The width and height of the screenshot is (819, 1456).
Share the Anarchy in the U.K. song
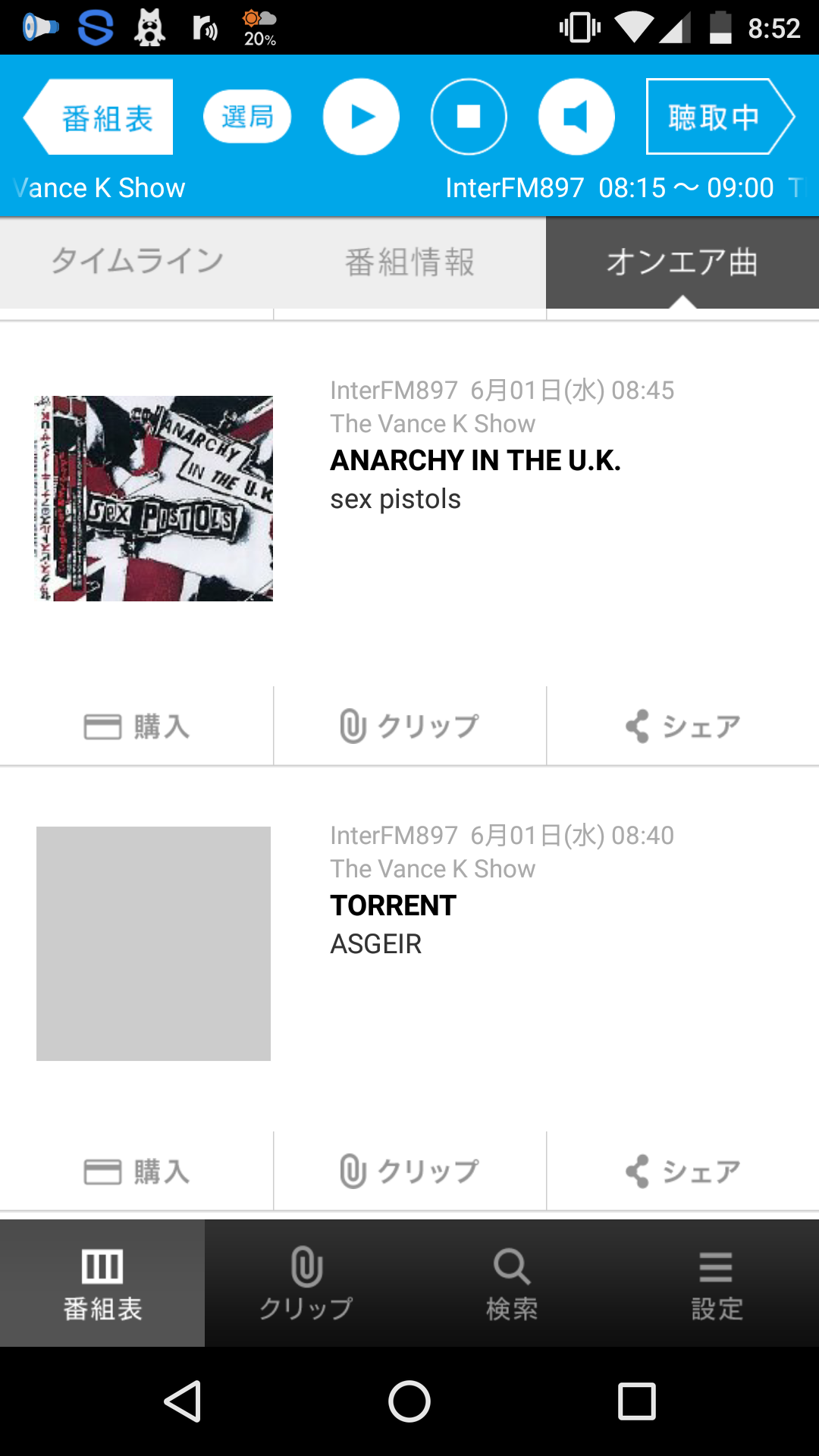point(682,726)
